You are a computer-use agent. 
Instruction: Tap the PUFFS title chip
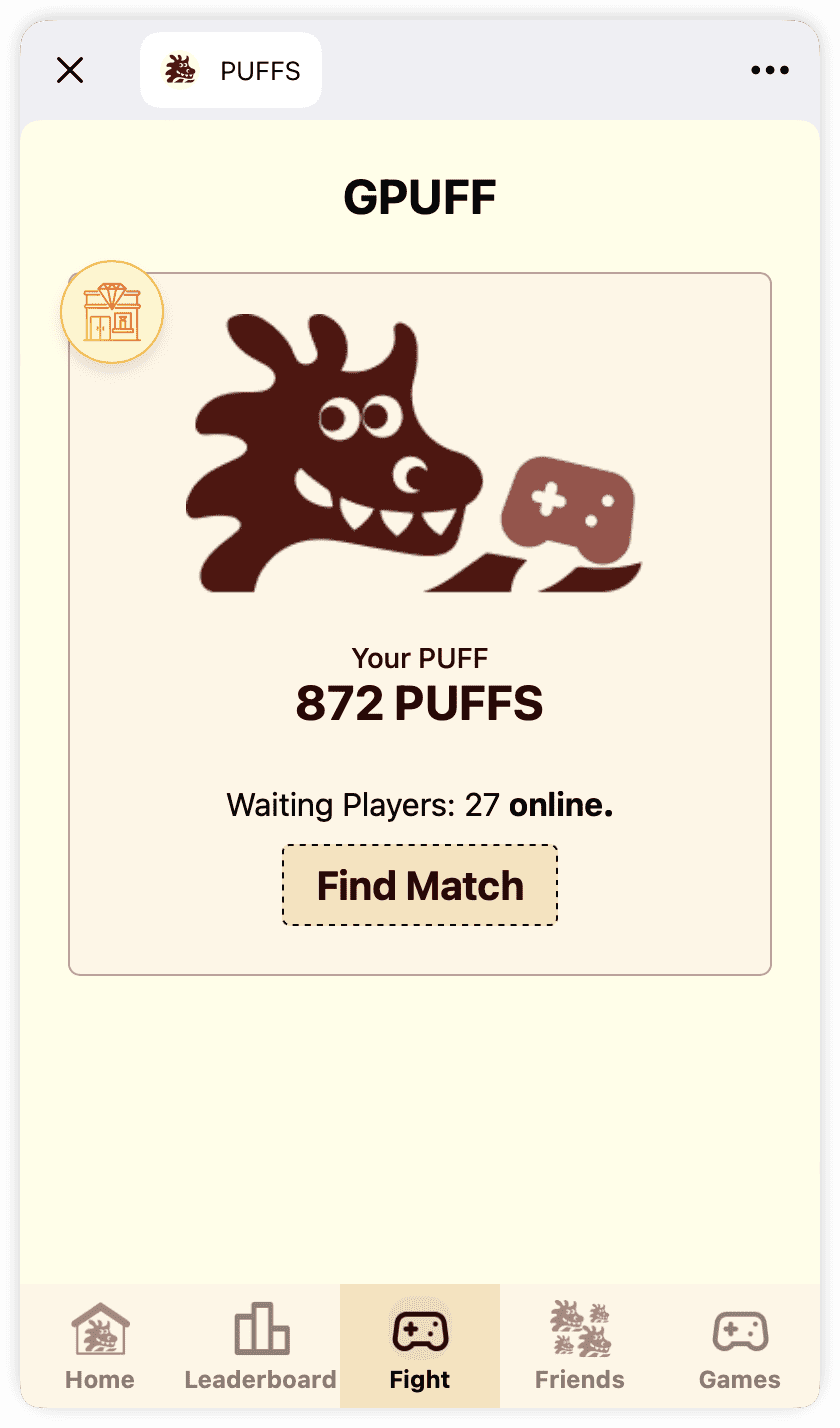[231, 70]
